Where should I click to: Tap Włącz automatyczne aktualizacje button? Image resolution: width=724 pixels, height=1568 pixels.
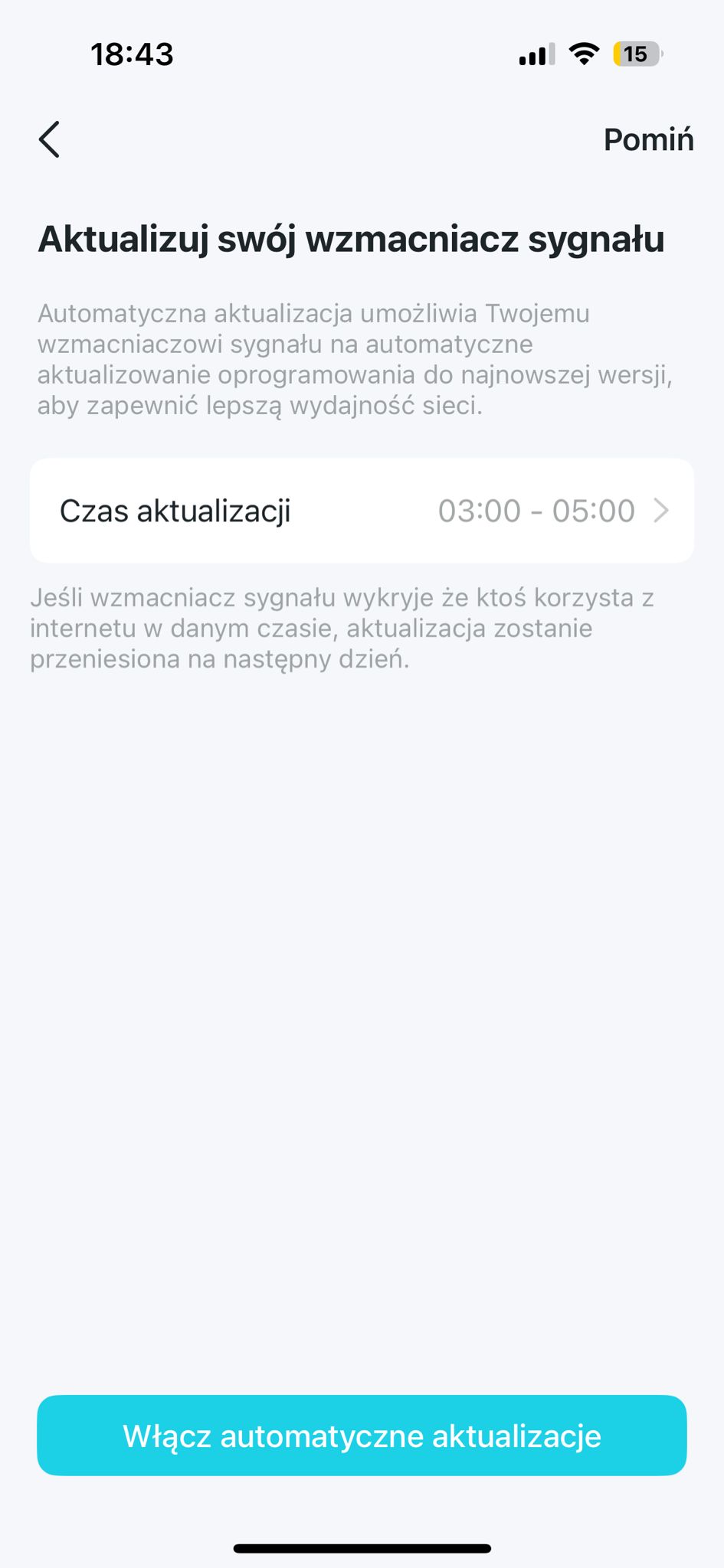[362, 1436]
